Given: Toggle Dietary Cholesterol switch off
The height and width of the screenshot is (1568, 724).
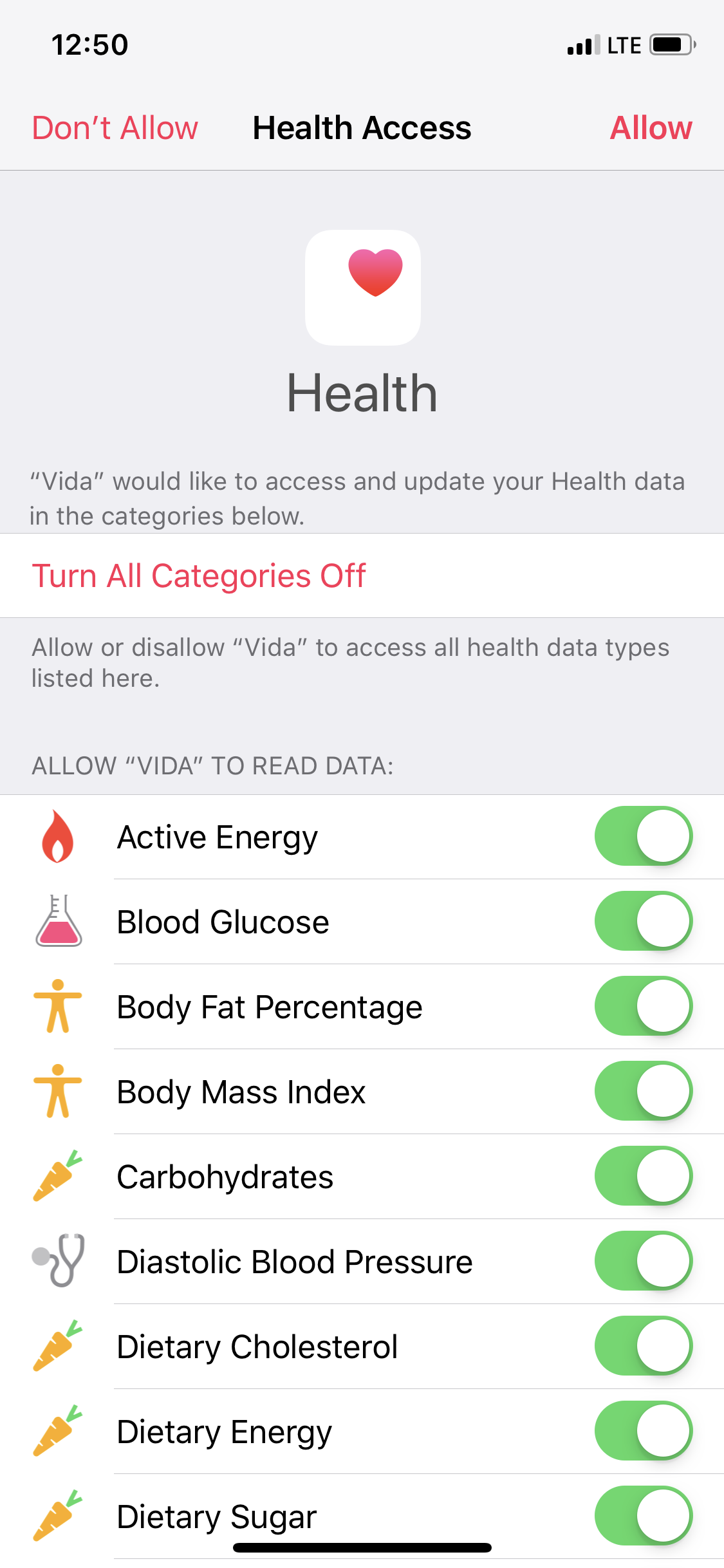Looking at the screenshot, I should pyautogui.click(x=643, y=1346).
